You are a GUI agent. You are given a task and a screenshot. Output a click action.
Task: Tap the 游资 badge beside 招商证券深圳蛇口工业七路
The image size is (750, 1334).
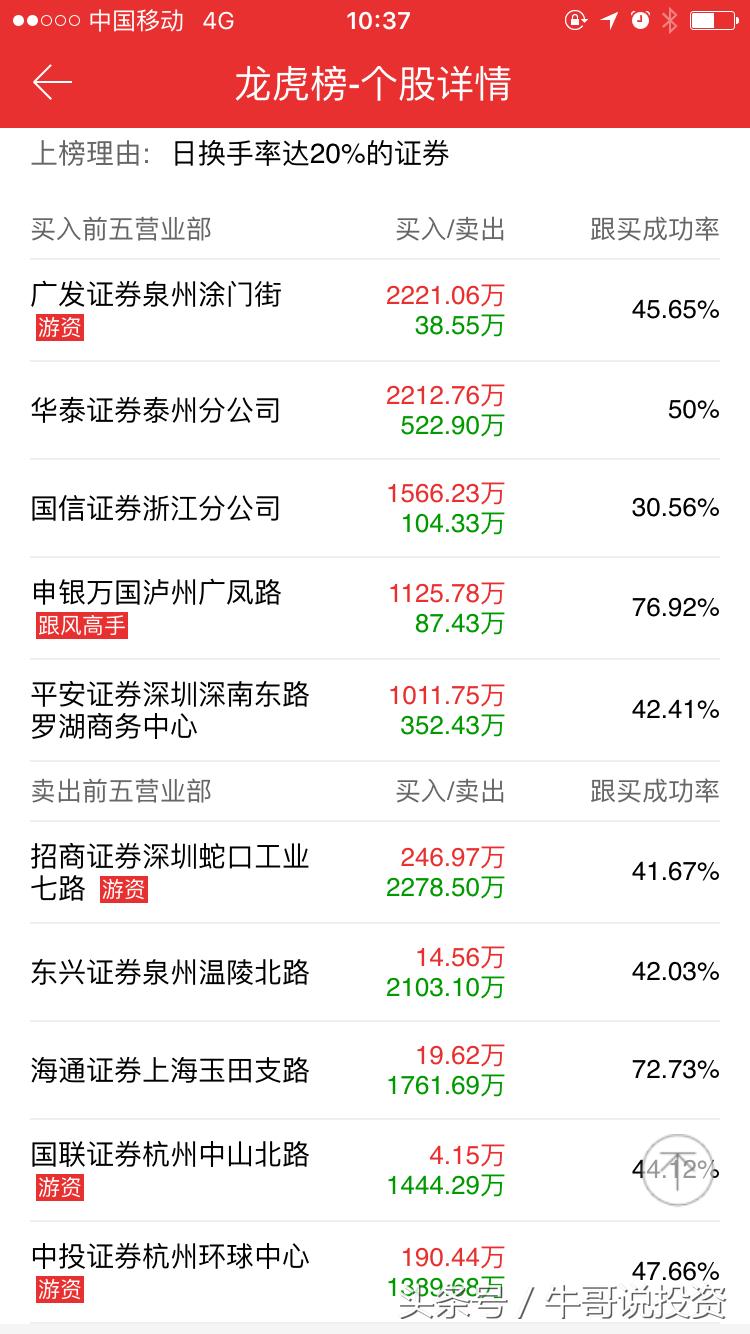(x=123, y=889)
